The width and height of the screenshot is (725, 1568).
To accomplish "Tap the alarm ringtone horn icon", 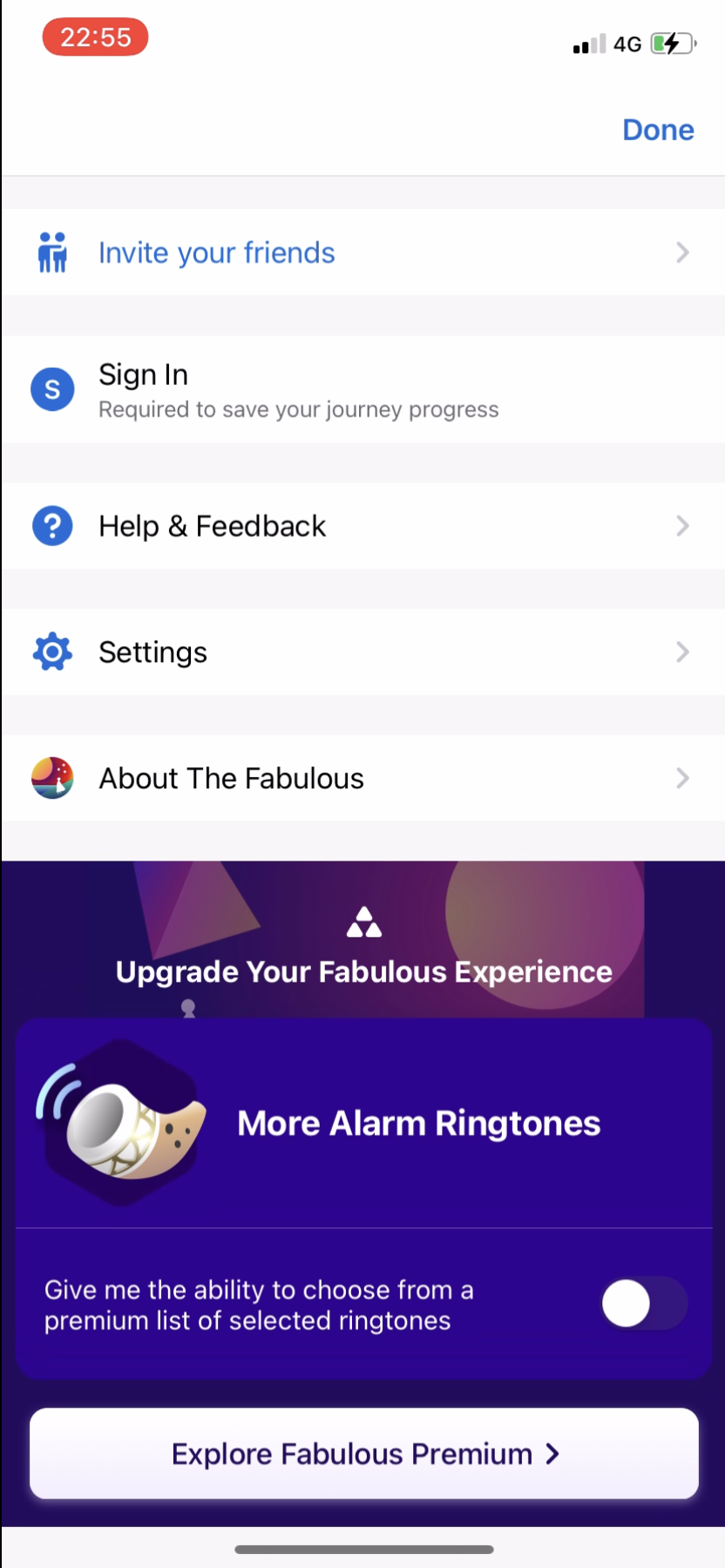I will 120,1124.
